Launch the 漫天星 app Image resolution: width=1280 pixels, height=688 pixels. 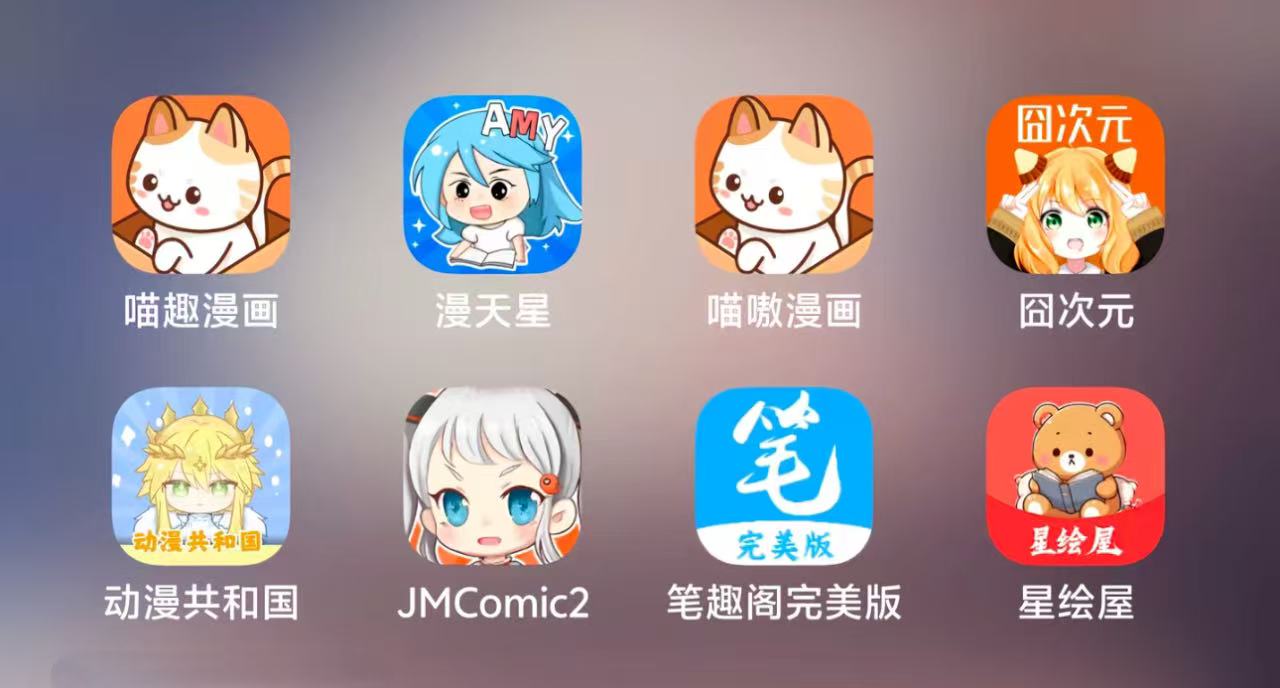click(x=492, y=185)
